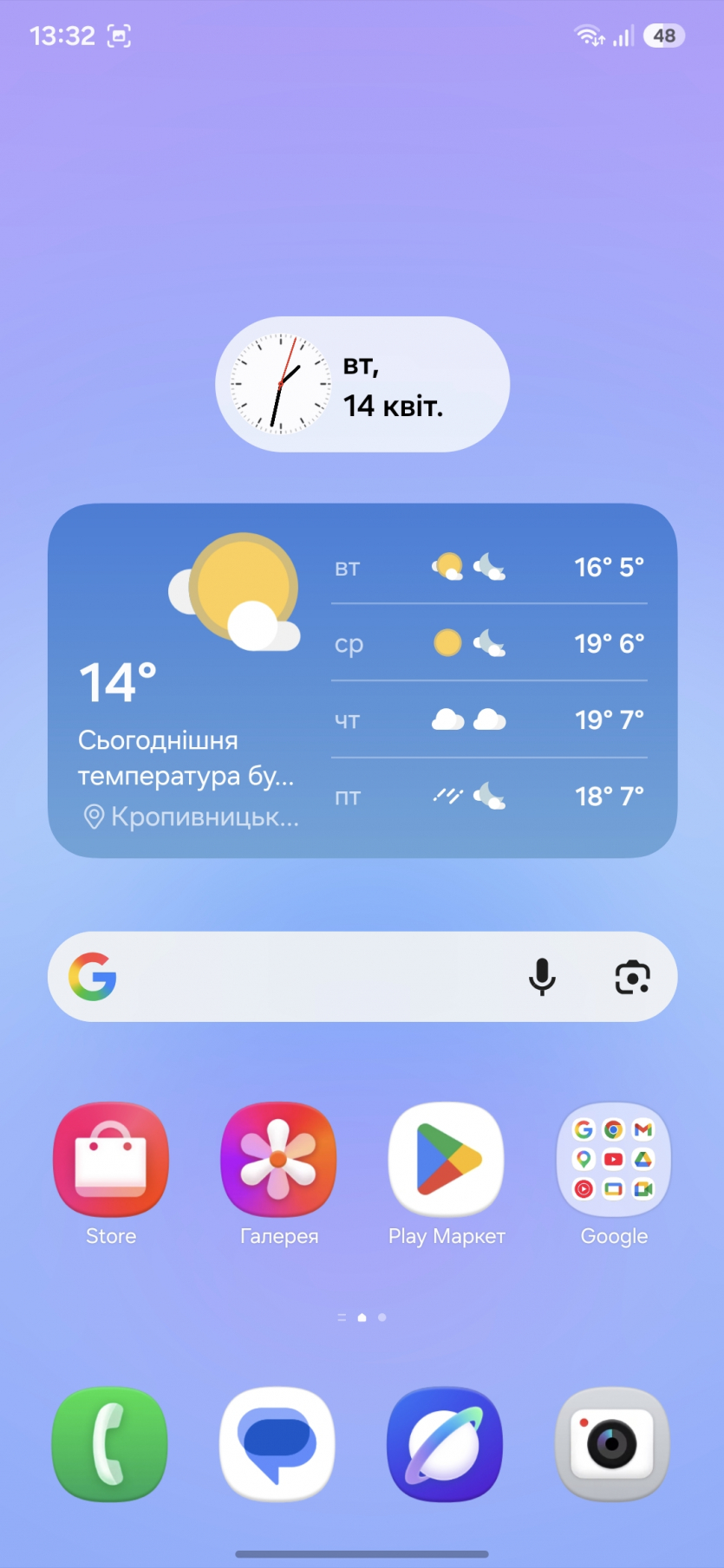The height and width of the screenshot is (1568, 724).
Task: Start voice search with the microphone
Action: coord(542,977)
